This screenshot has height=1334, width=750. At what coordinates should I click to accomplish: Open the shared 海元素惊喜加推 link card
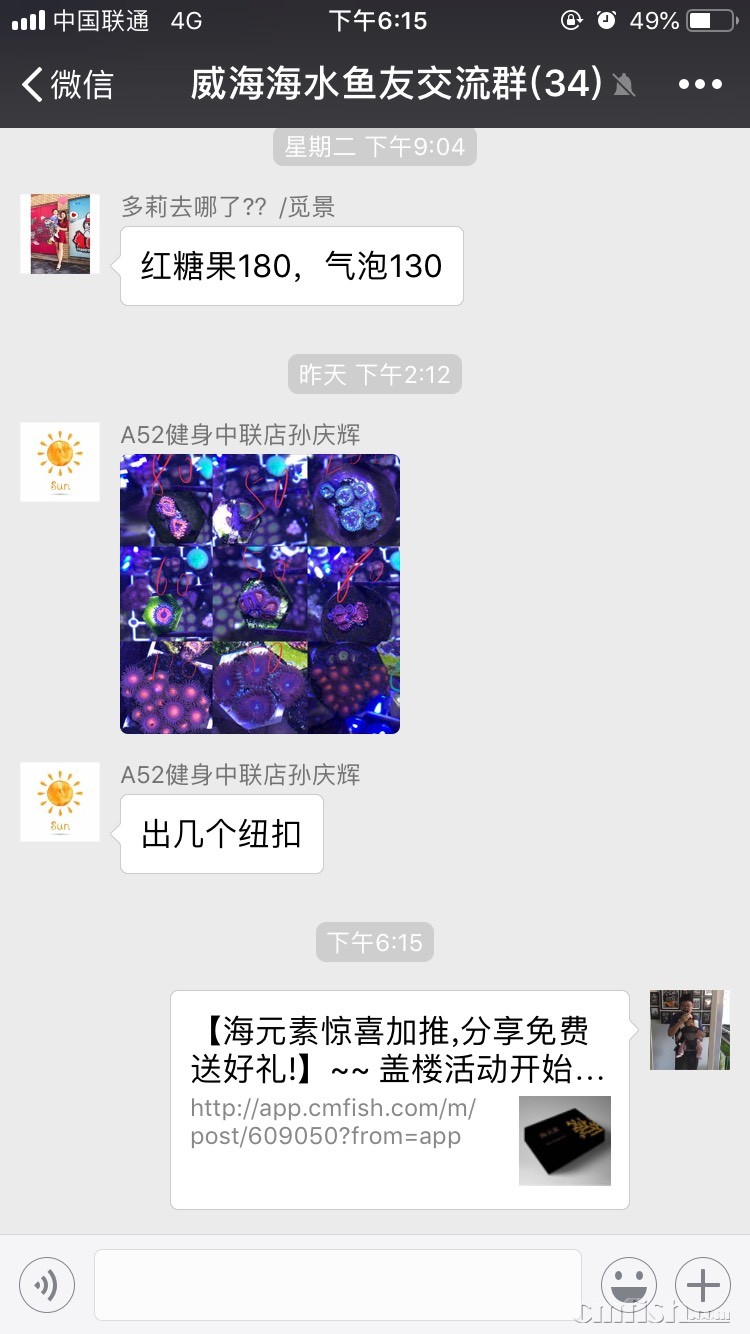tap(400, 1099)
